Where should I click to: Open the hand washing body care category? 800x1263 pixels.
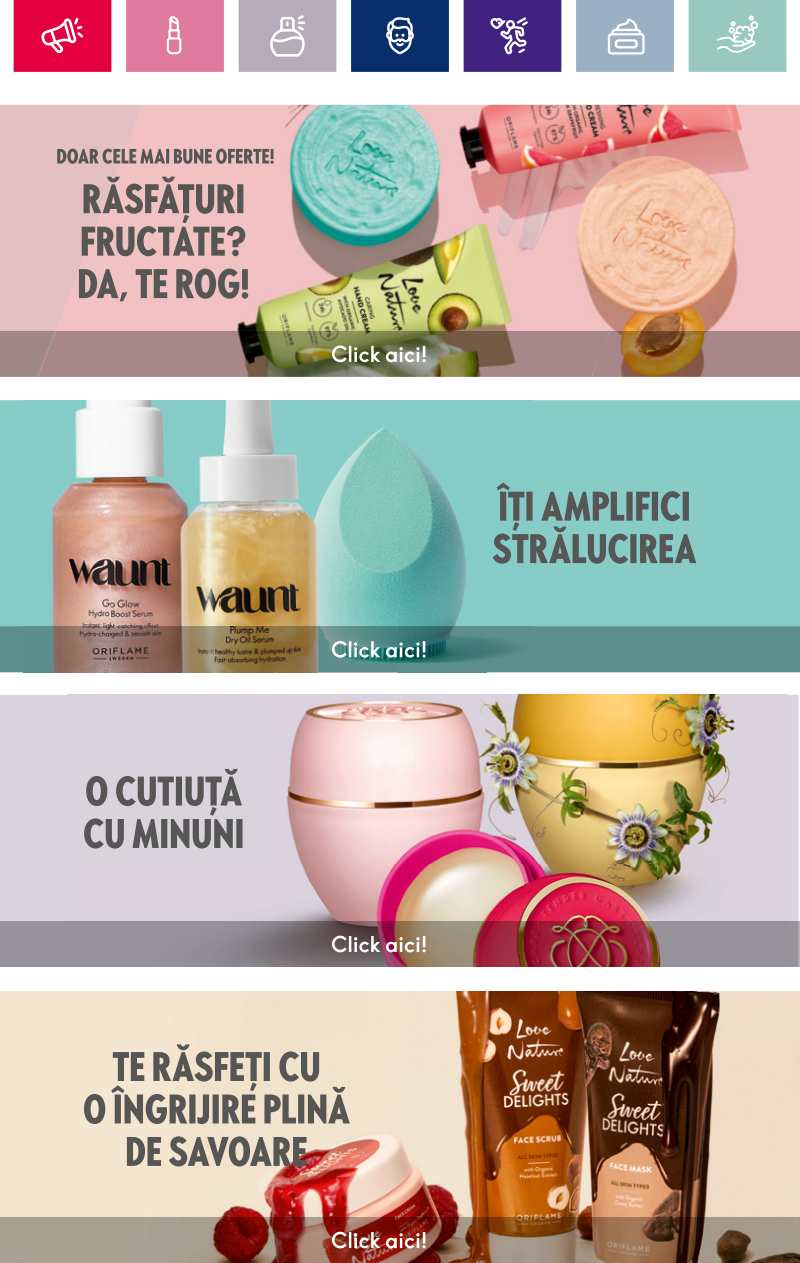pos(737,35)
